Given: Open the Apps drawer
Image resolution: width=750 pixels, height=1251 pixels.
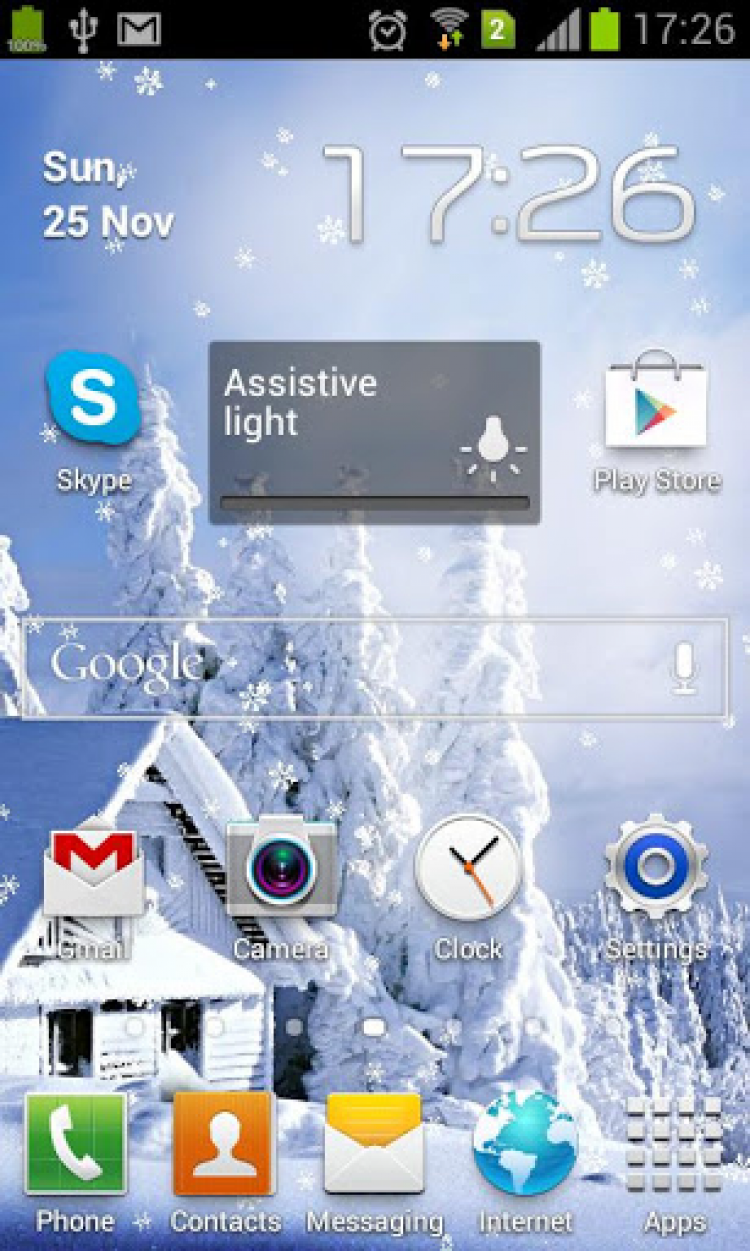Looking at the screenshot, I should pyautogui.click(x=674, y=1145).
